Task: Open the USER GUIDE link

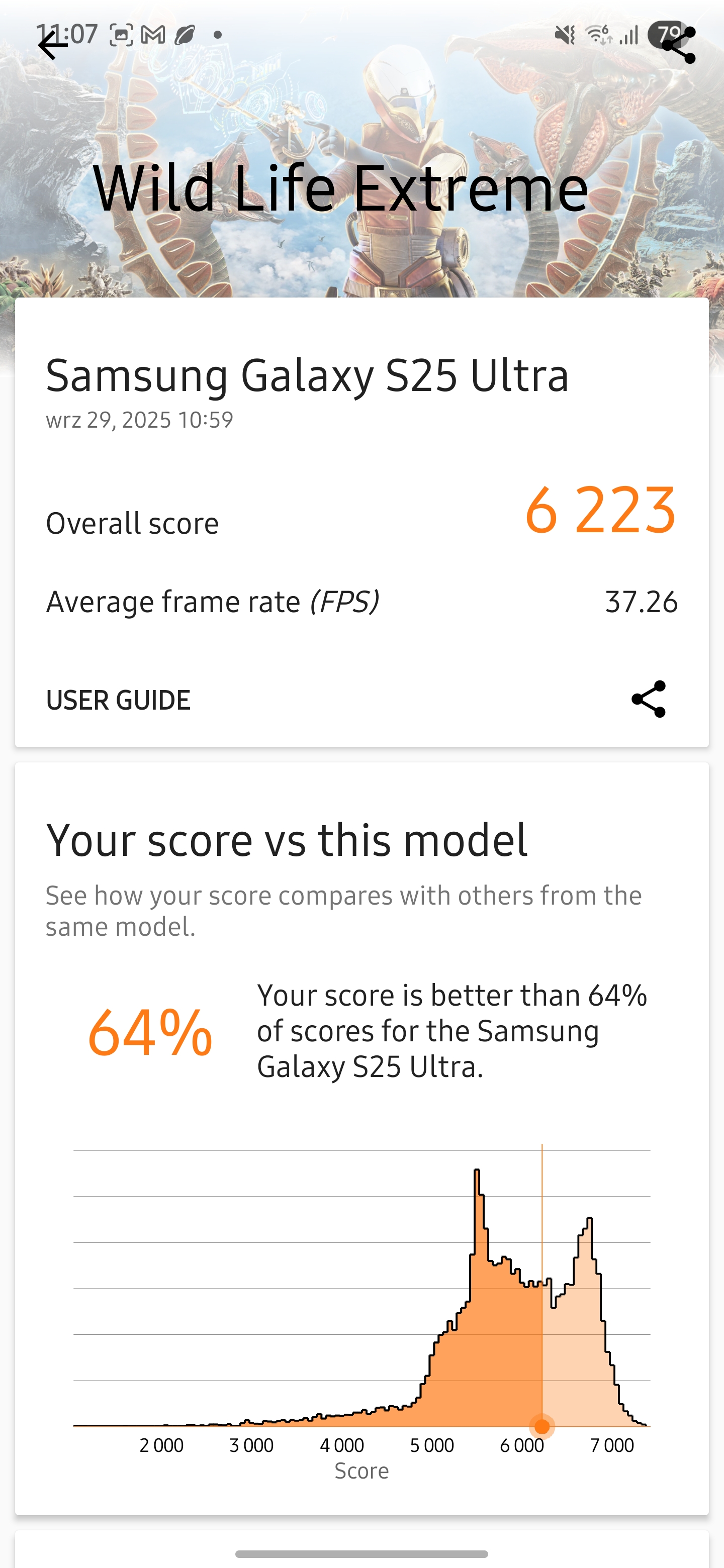Action: pyautogui.click(x=118, y=700)
